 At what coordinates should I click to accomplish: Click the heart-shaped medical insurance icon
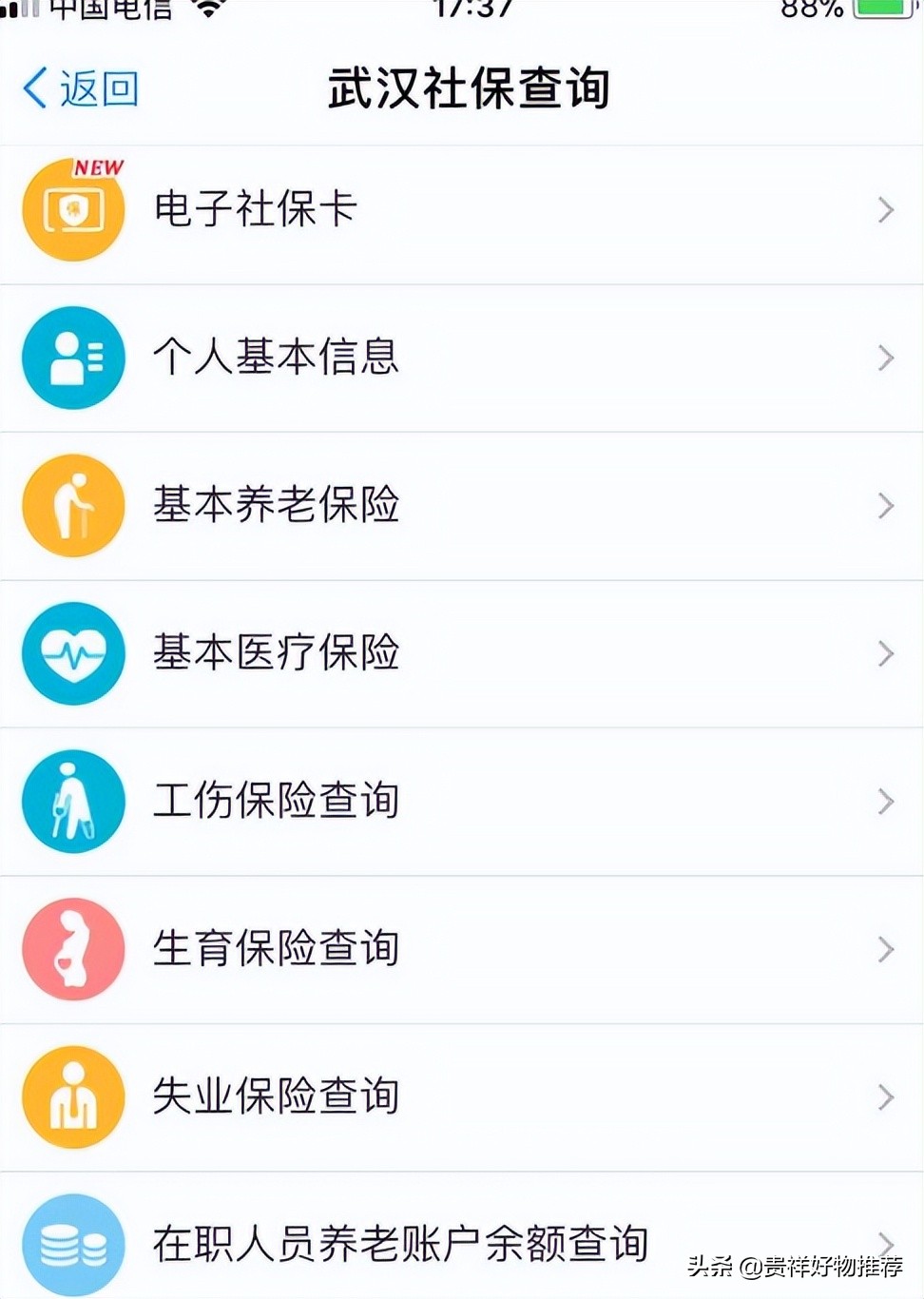(73, 653)
